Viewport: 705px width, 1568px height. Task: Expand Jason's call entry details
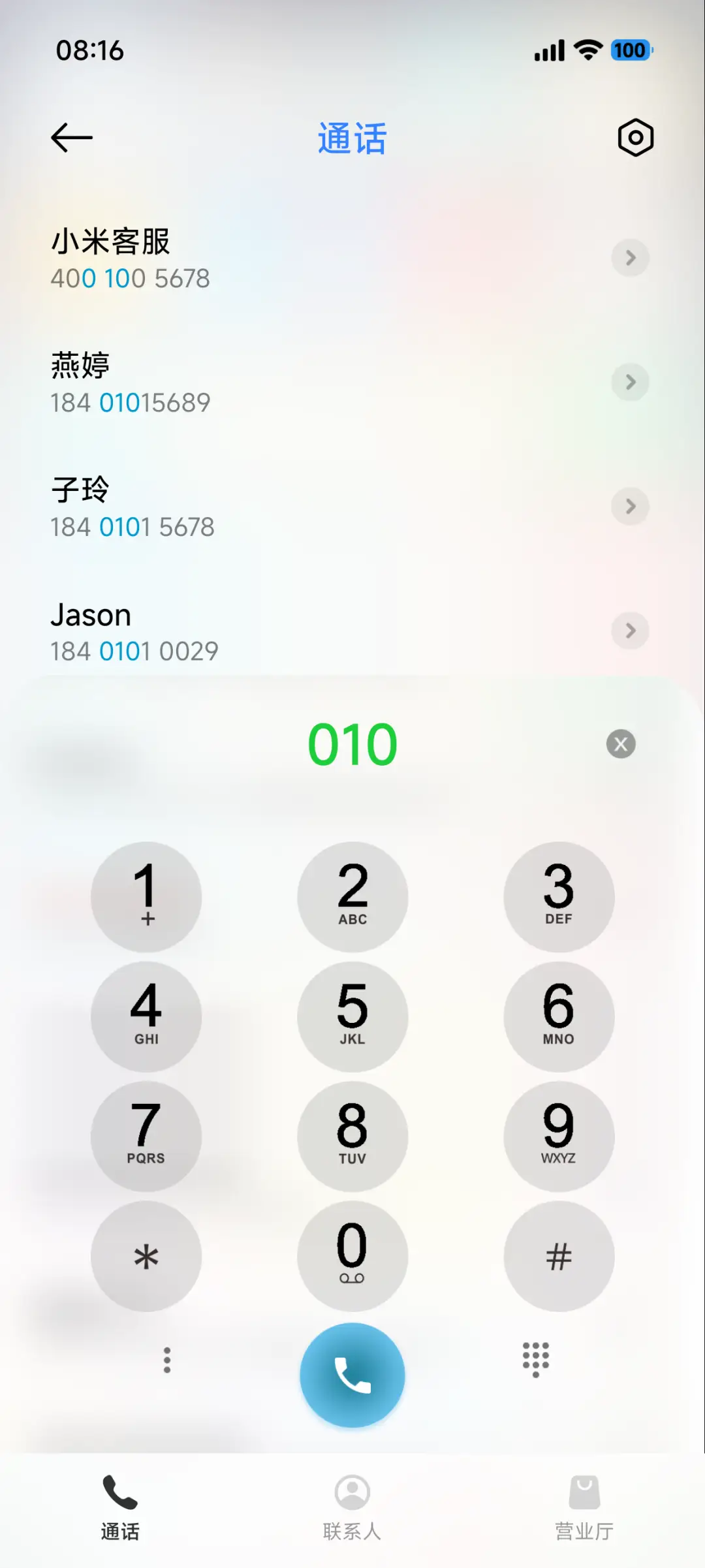630,631
